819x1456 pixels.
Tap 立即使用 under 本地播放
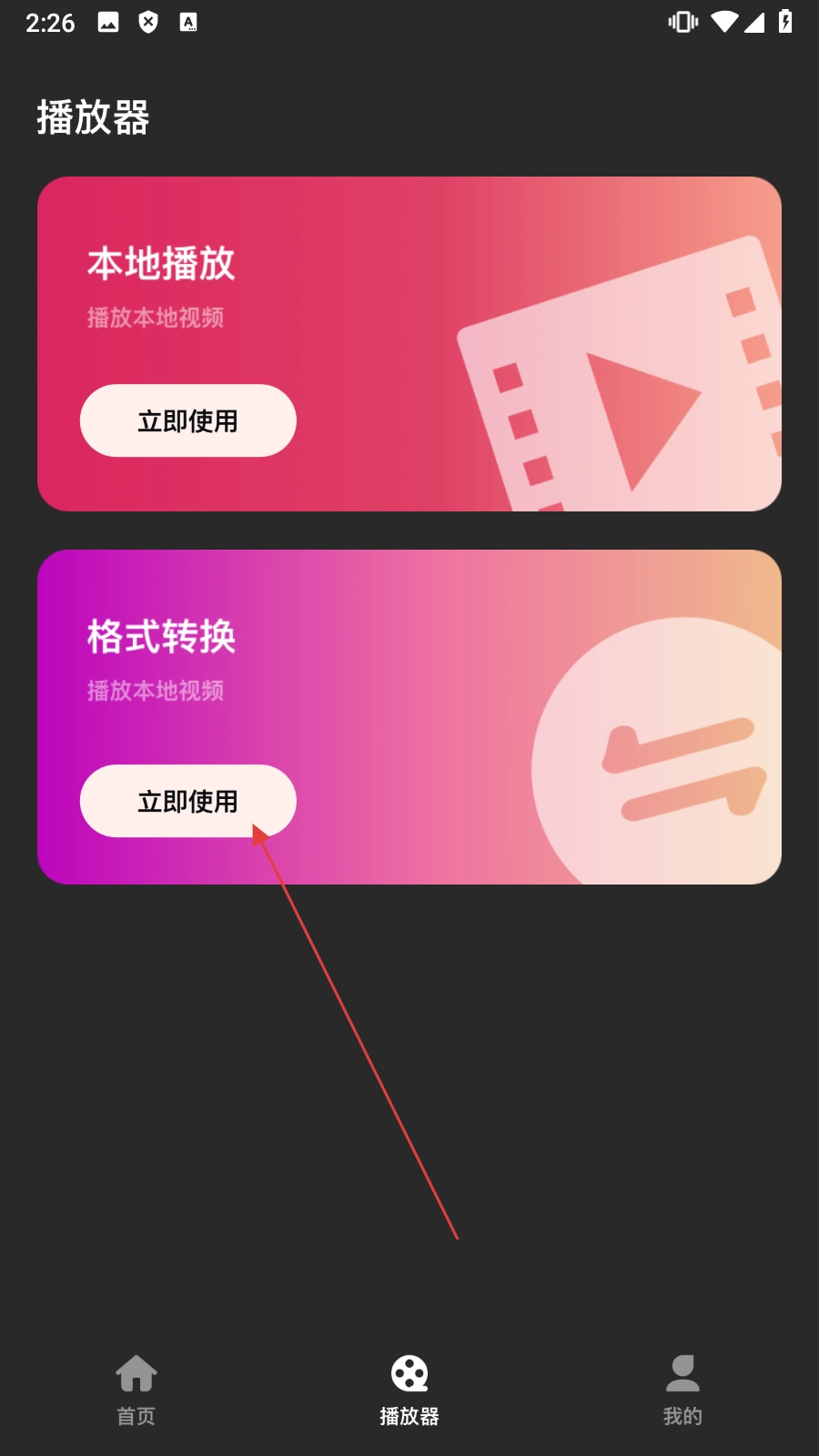tap(188, 420)
